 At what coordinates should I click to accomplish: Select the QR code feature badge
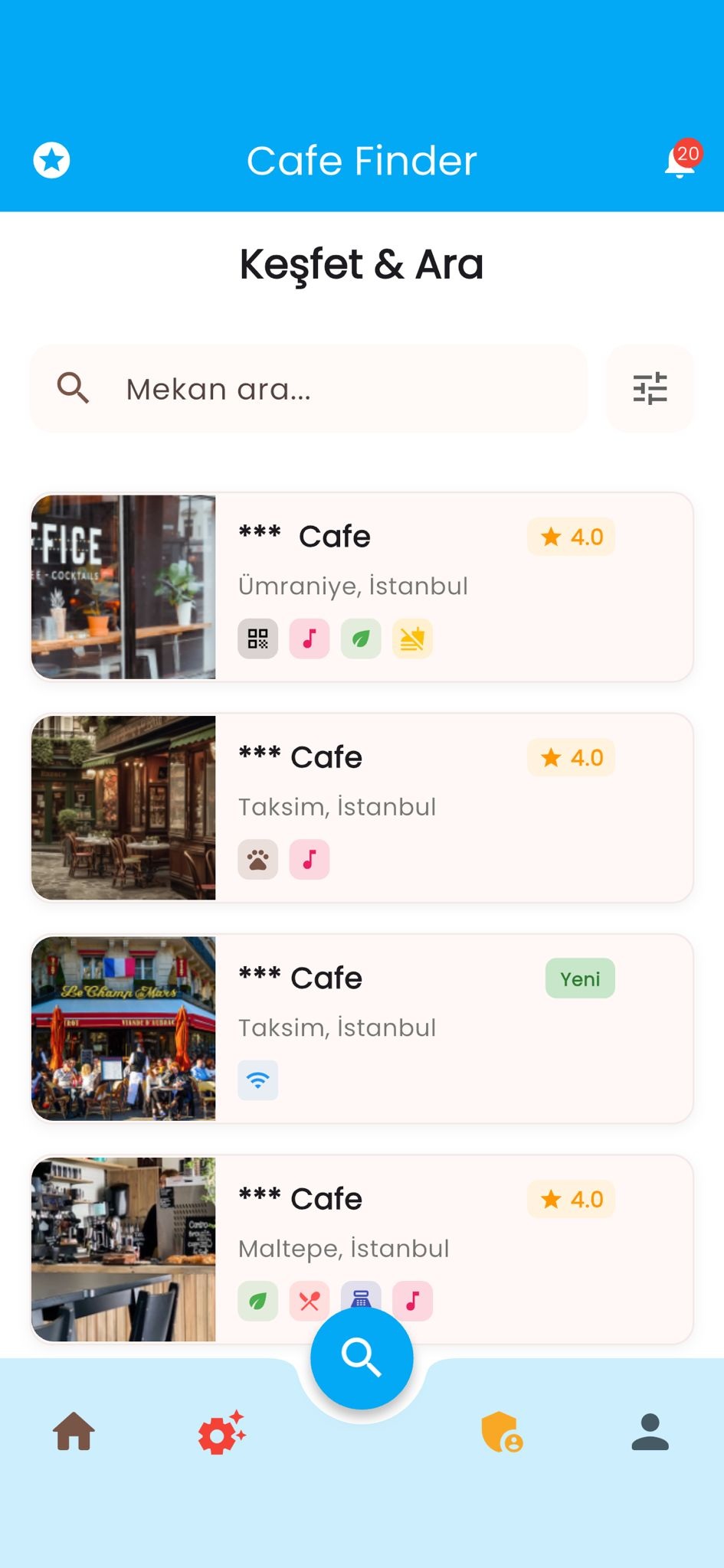[x=257, y=639]
